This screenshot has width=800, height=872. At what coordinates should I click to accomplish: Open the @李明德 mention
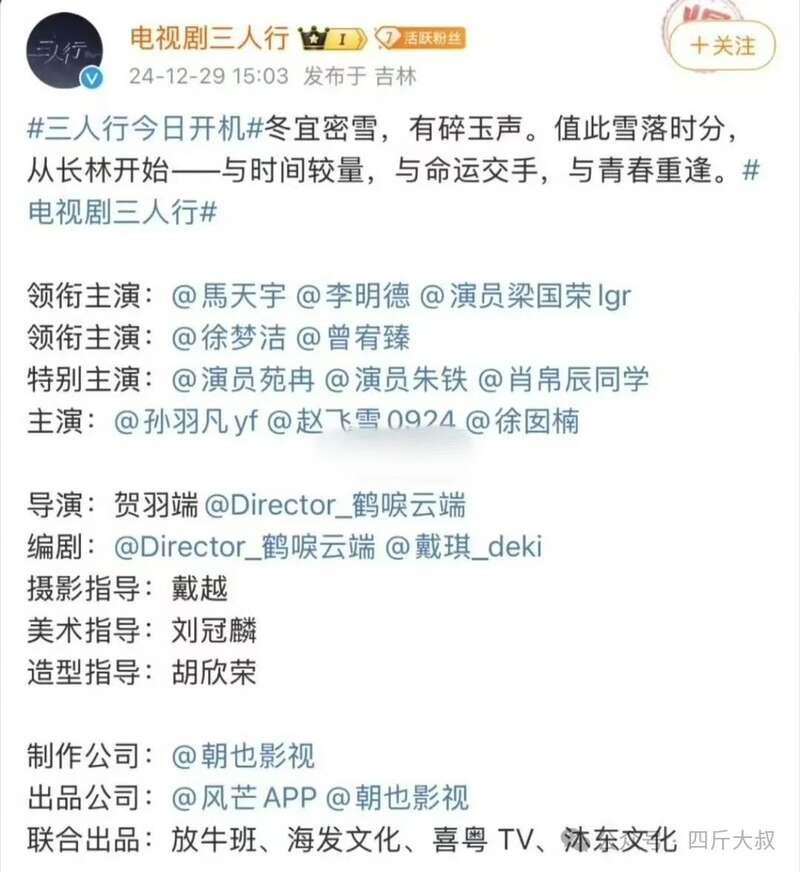tap(353, 297)
